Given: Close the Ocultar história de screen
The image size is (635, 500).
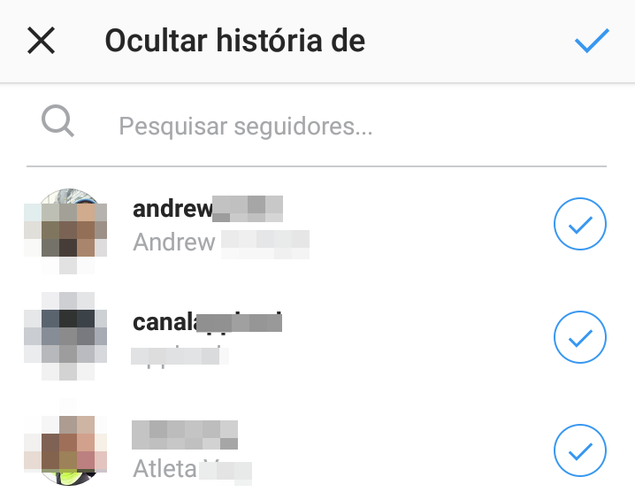Looking at the screenshot, I should (x=41, y=41).
